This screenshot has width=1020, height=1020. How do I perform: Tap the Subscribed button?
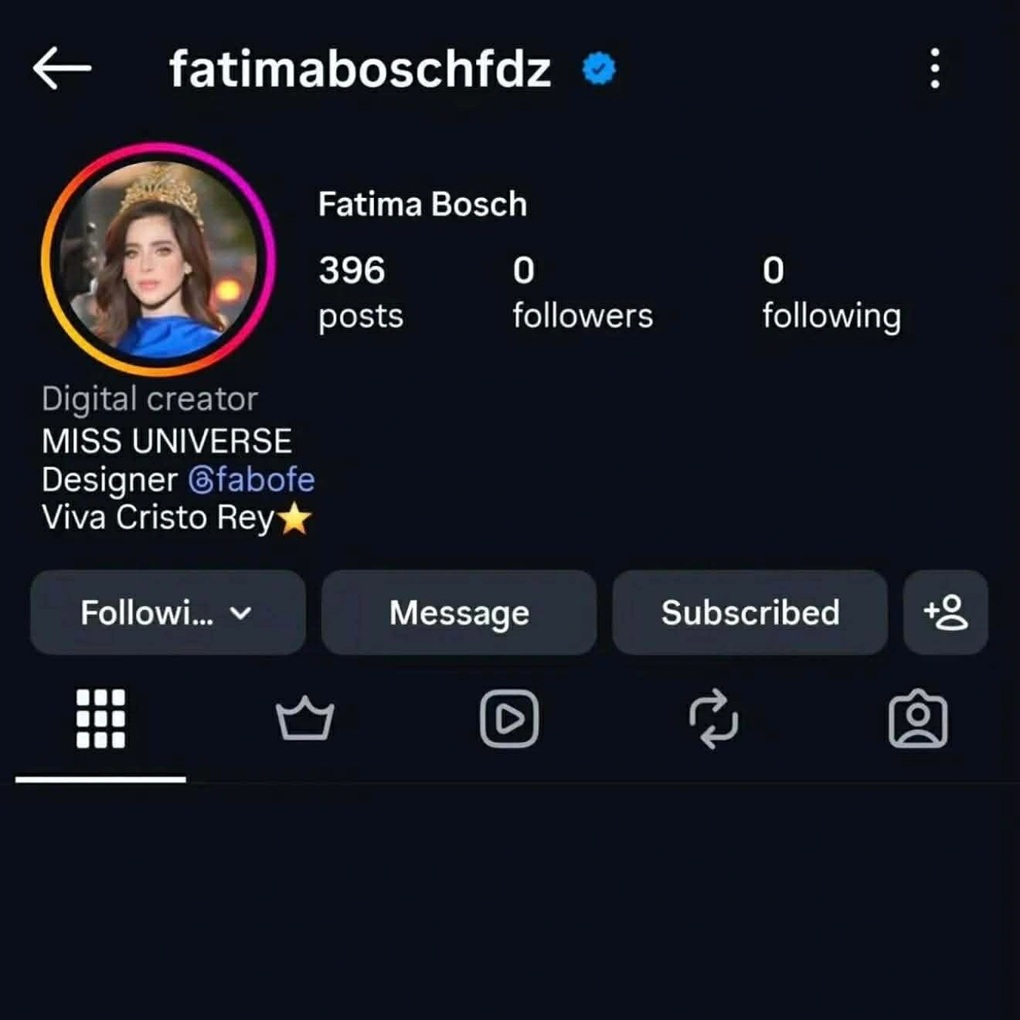(749, 613)
